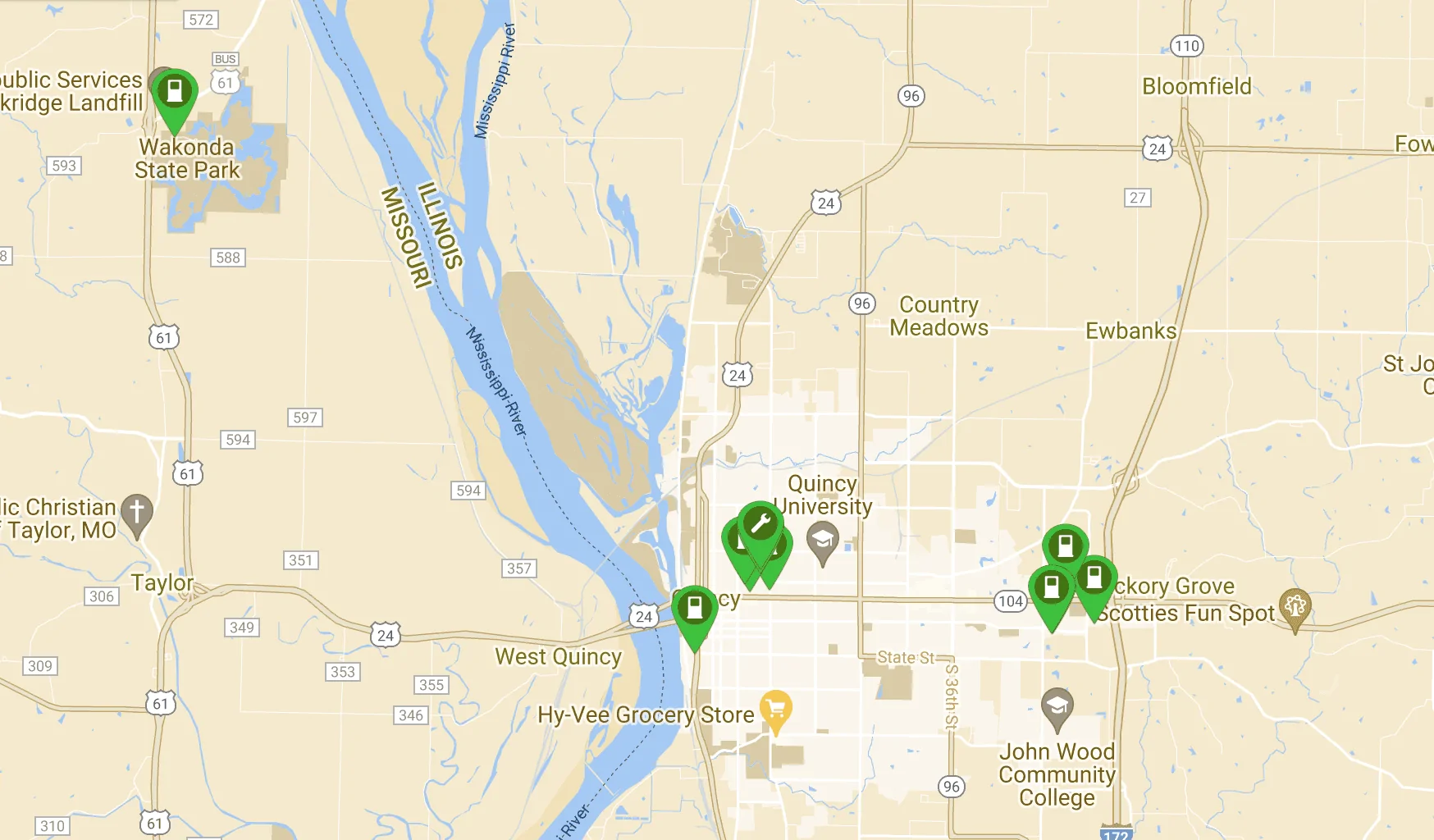Image resolution: width=1434 pixels, height=840 pixels.
Task: Select the charging station pin near Wakonda State Park
Action: click(174, 91)
